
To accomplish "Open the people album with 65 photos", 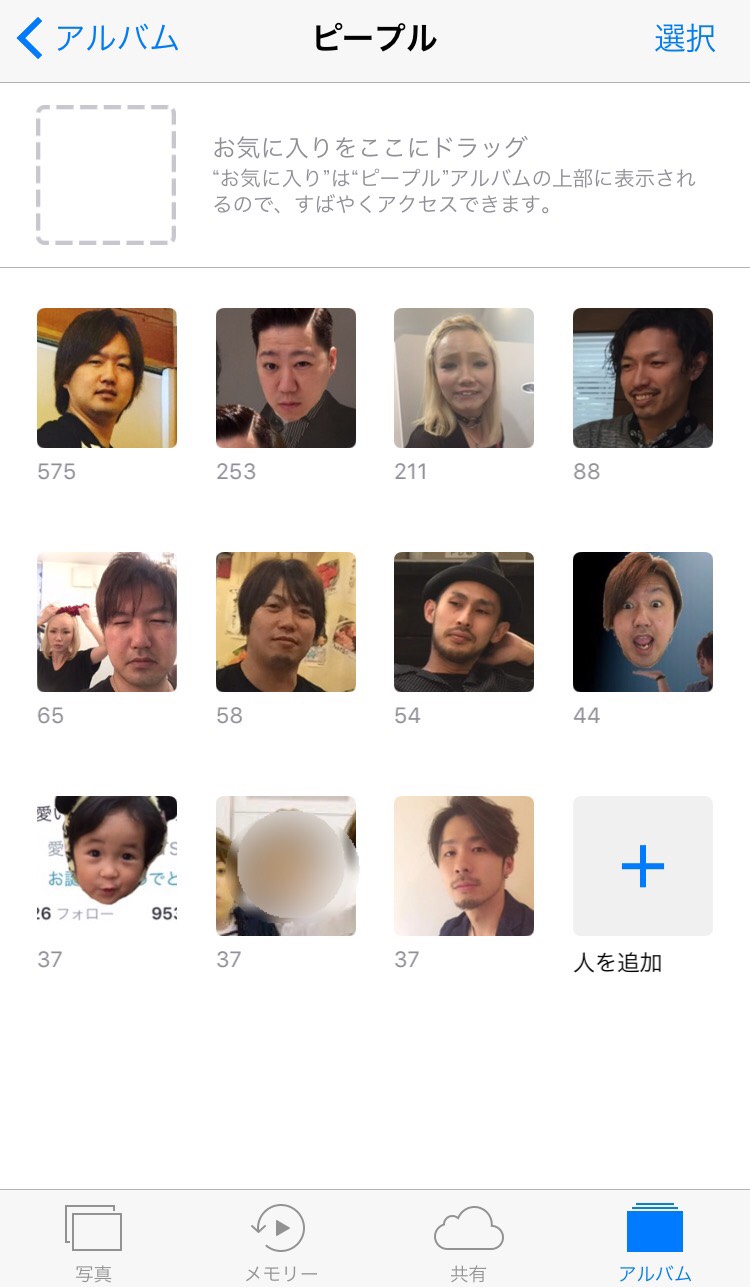I will (107, 622).
